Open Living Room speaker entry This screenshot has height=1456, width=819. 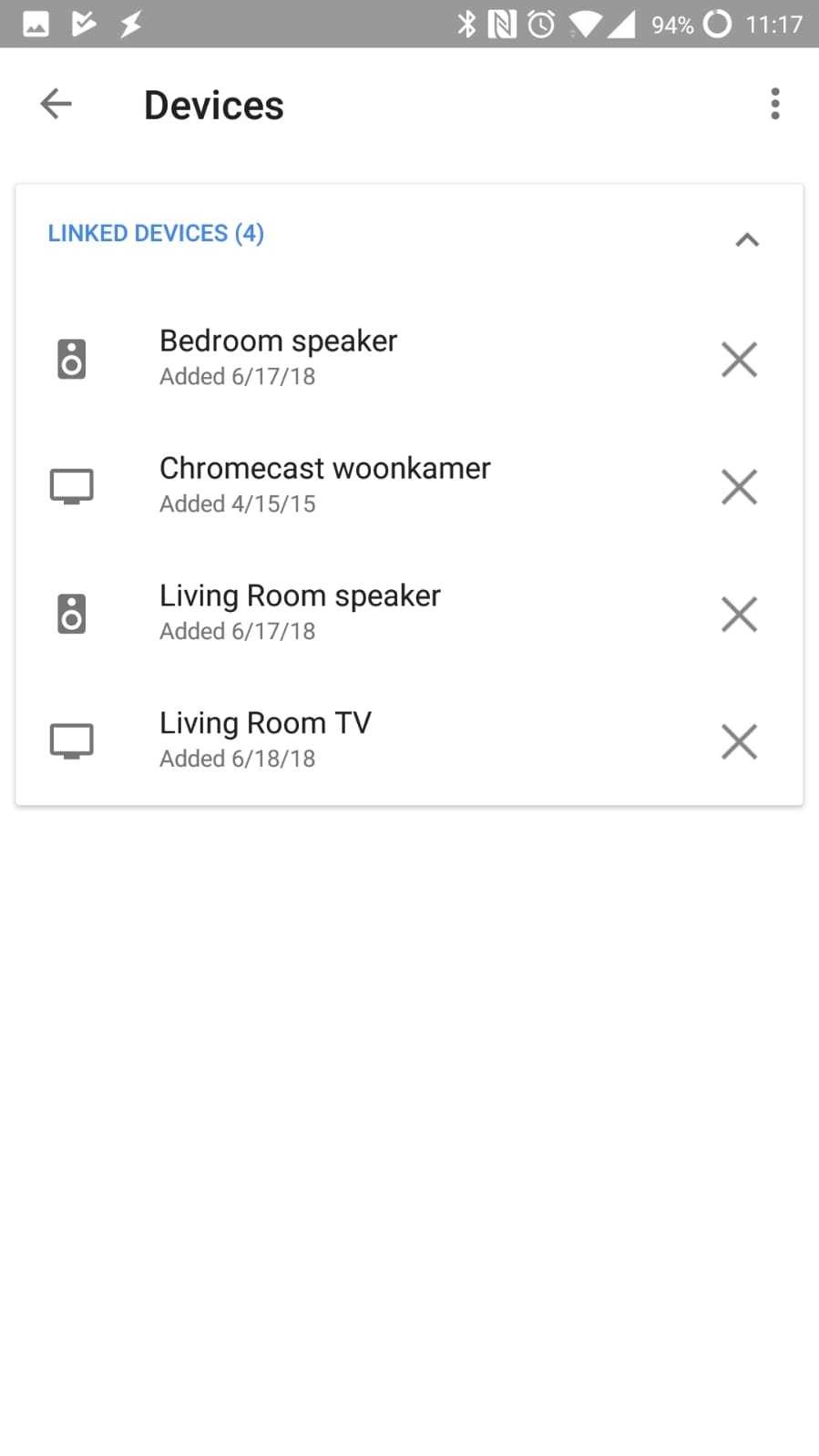tap(300, 611)
